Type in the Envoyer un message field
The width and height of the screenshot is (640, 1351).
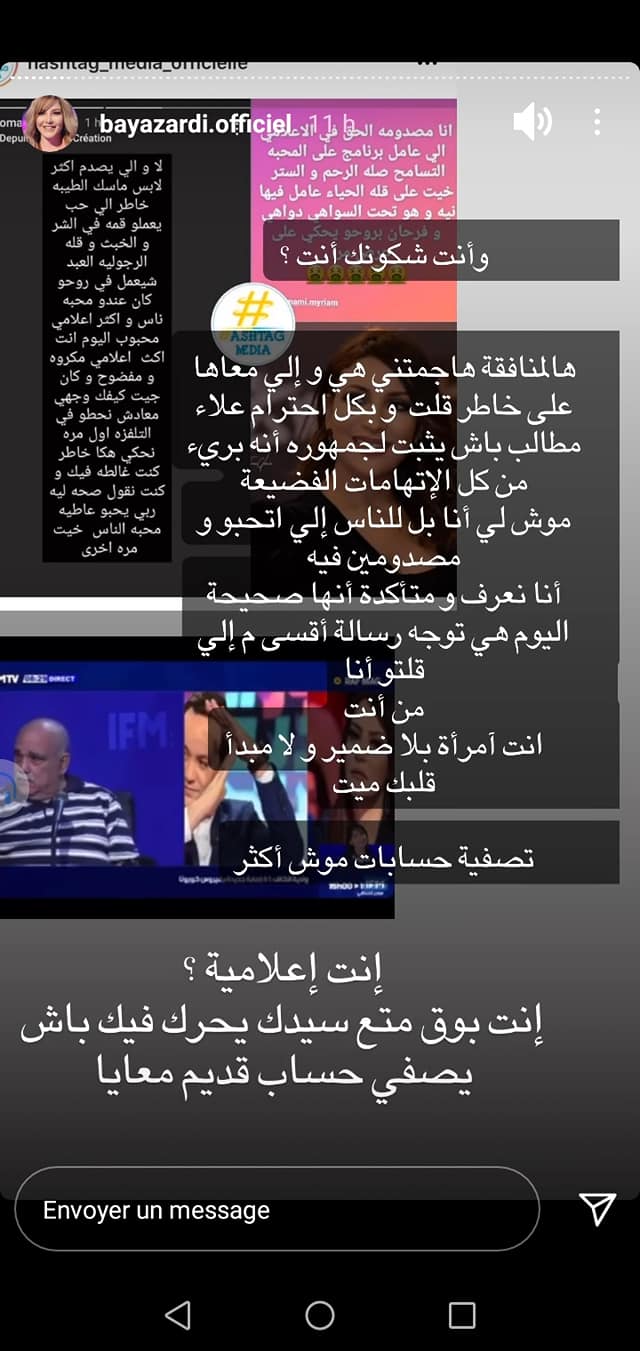277,1210
